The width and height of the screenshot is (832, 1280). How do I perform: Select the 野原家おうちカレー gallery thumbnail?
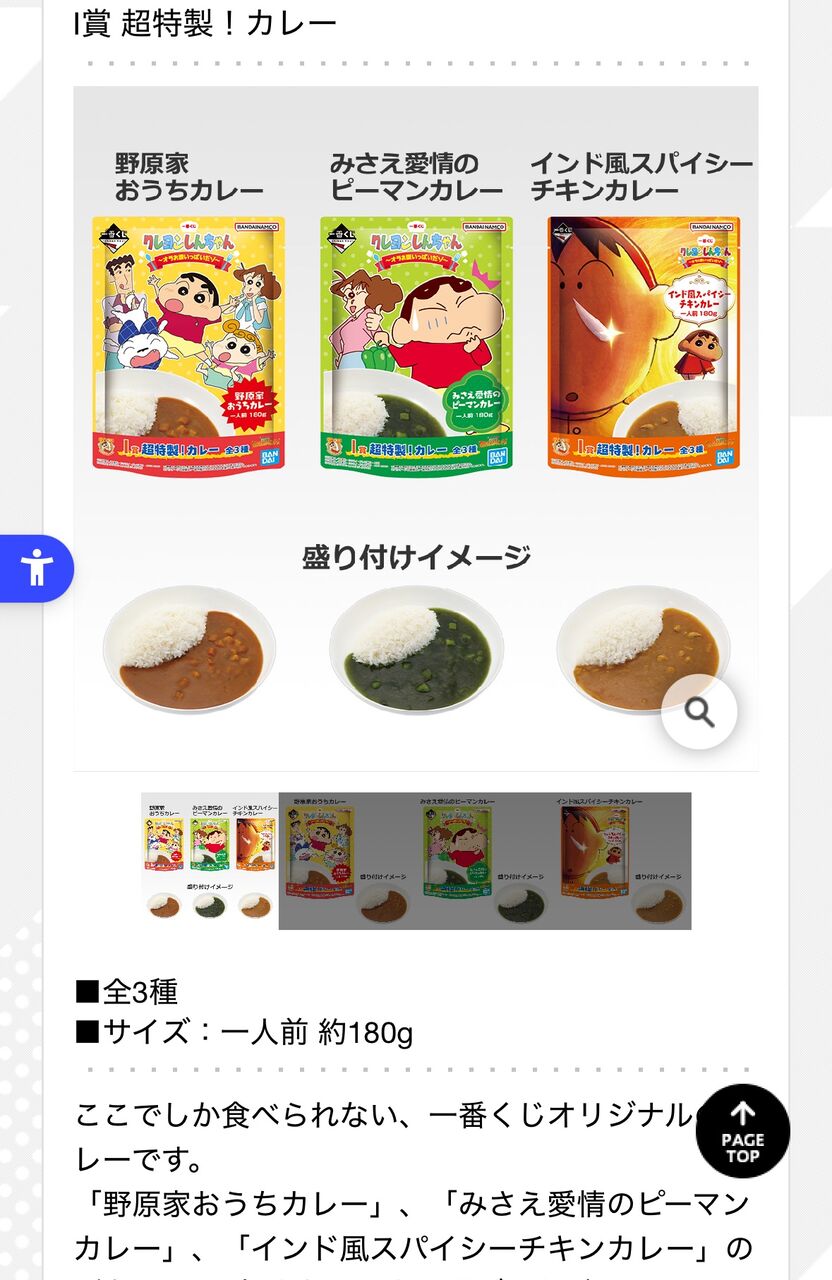pos(347,861)
